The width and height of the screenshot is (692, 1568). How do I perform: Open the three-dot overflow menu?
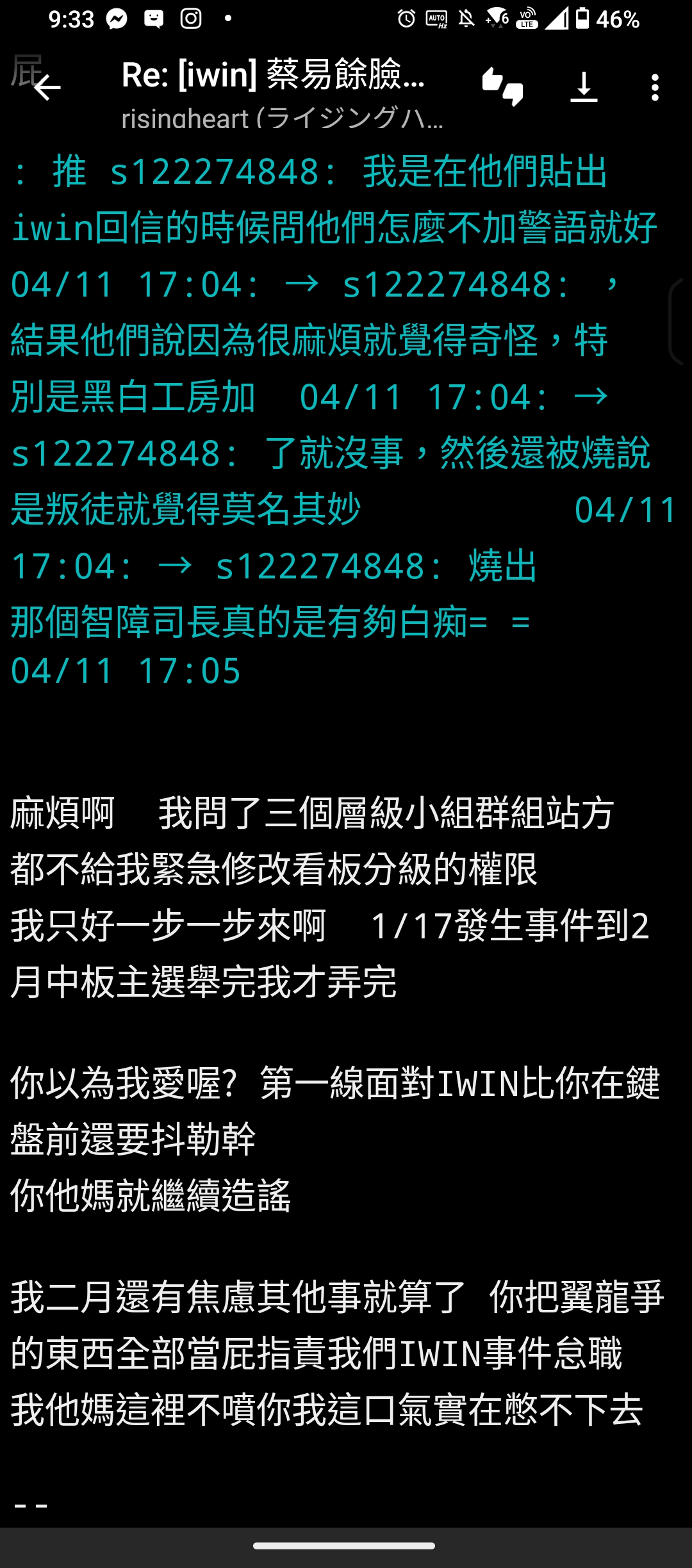click(654, 87)
